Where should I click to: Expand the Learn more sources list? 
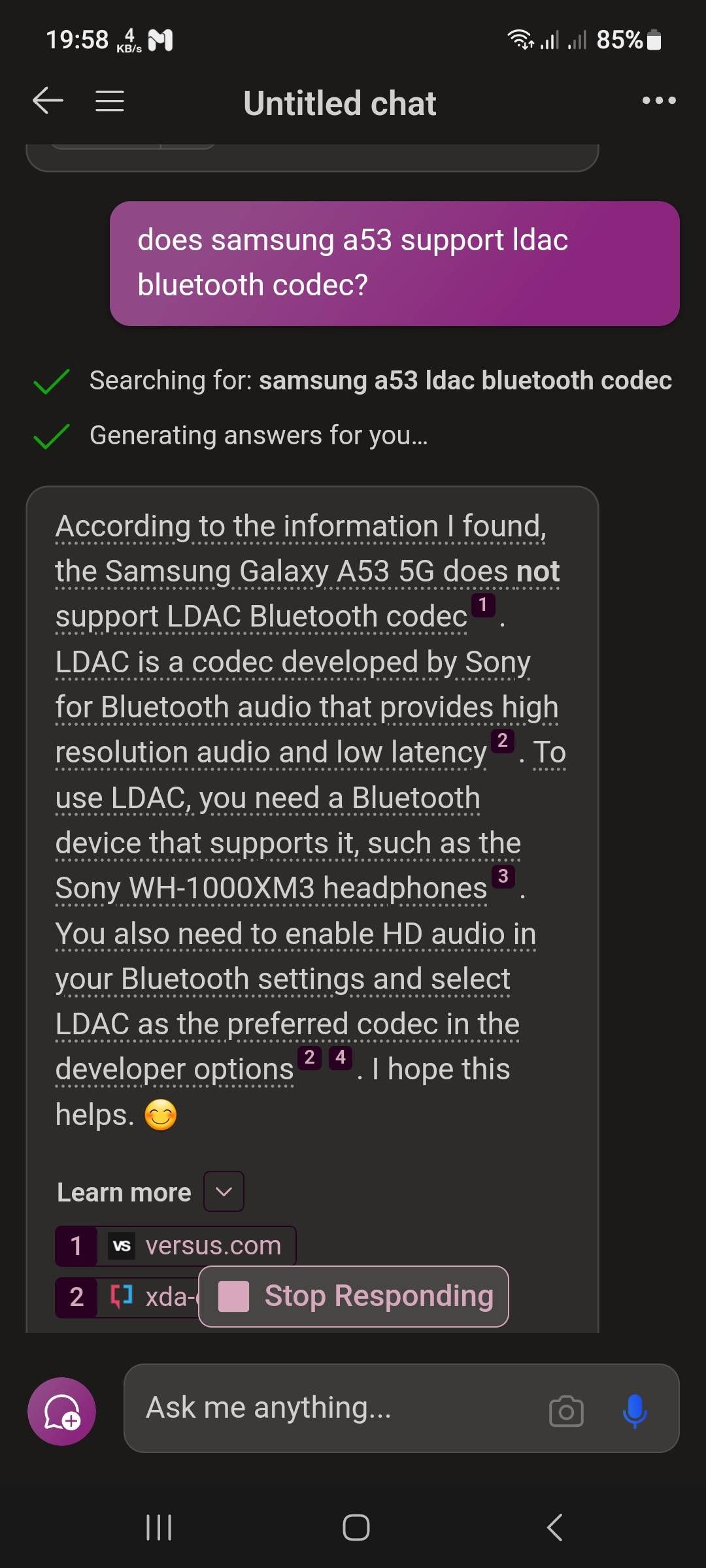[222, 1191]
